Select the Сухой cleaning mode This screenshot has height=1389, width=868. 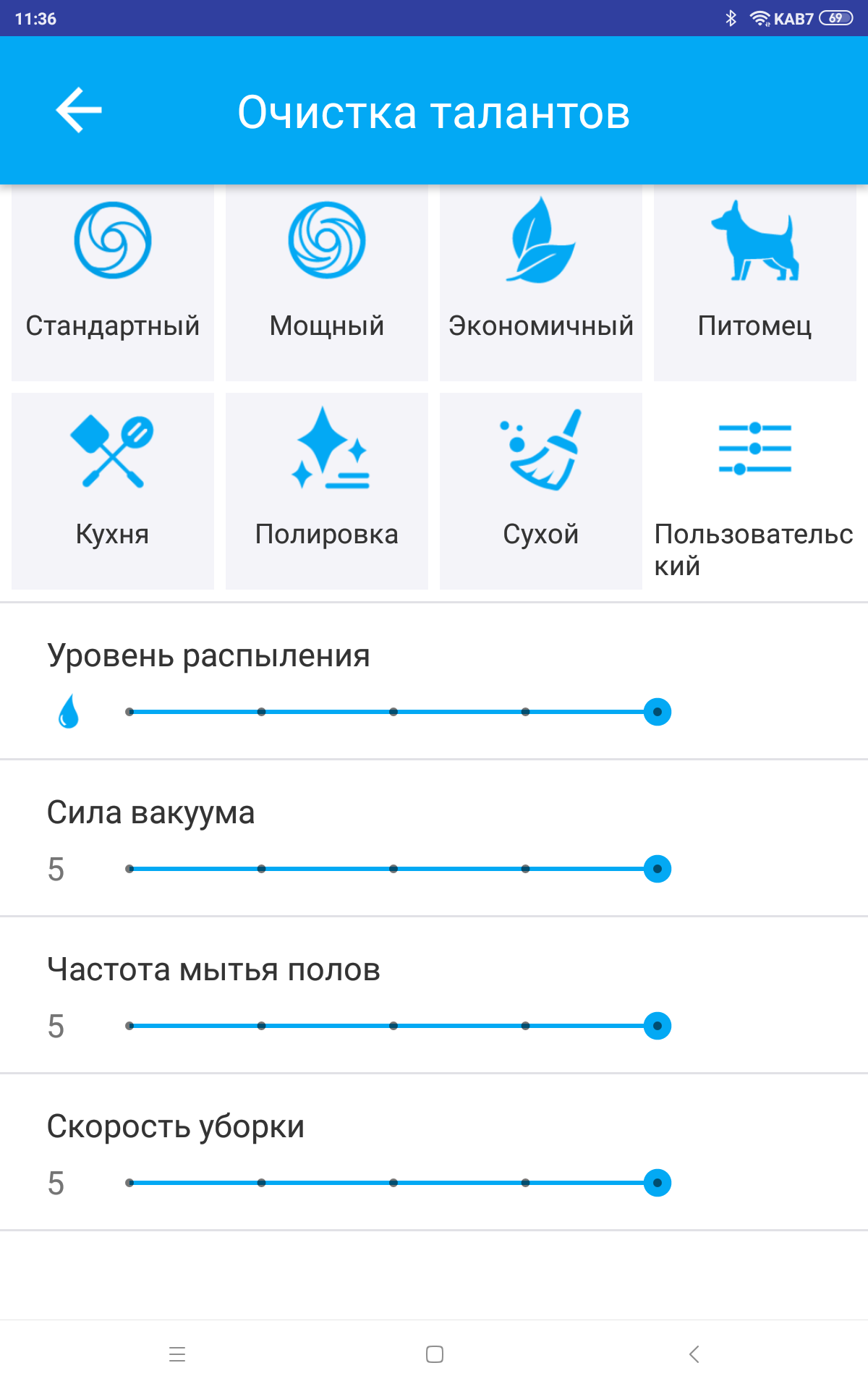click(541, 490)
